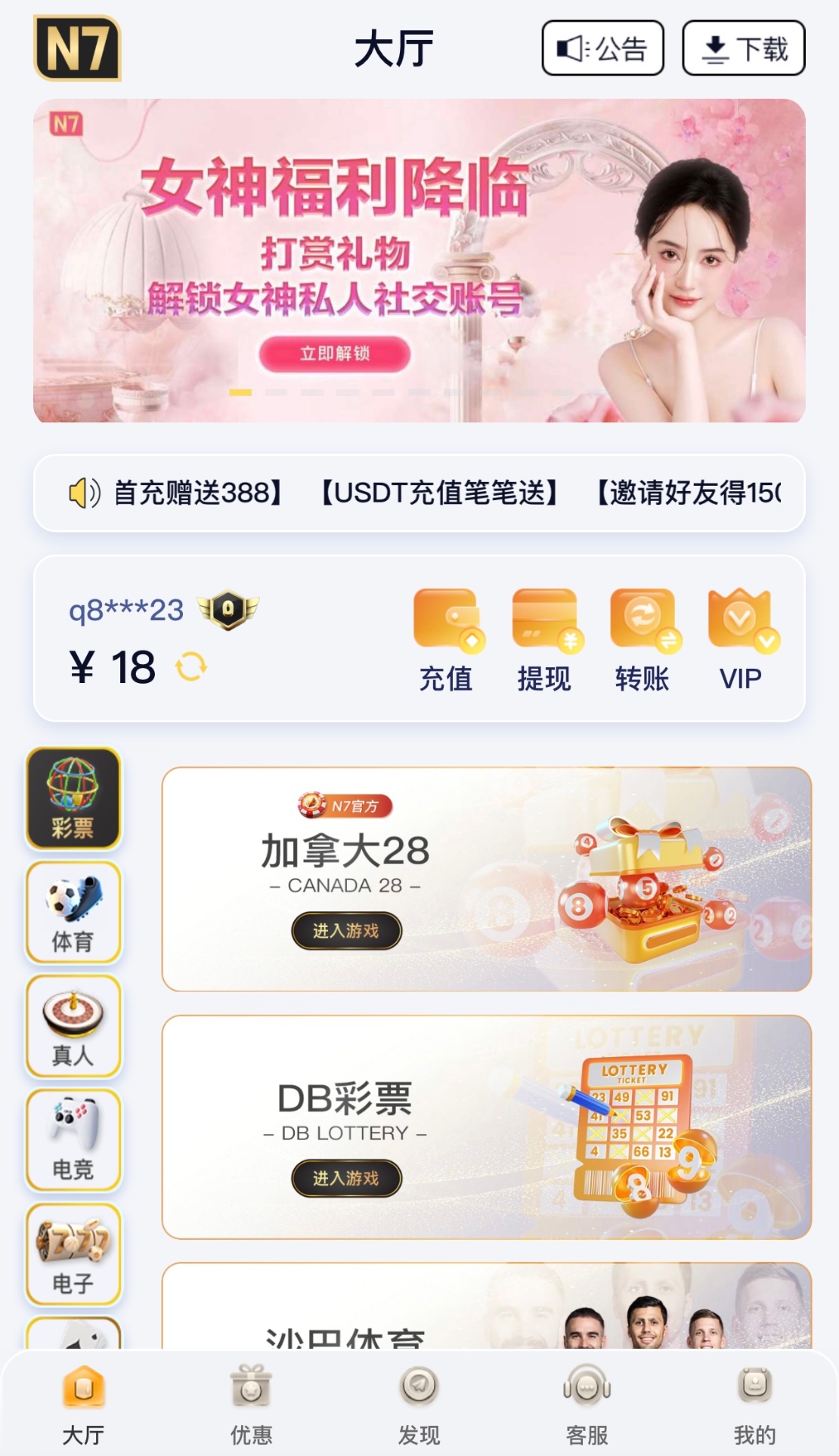The image size is (839, 1456).
Task: Go to the 客服 customer service tab
Action: pyautogui.click(x=587, y=1404)
